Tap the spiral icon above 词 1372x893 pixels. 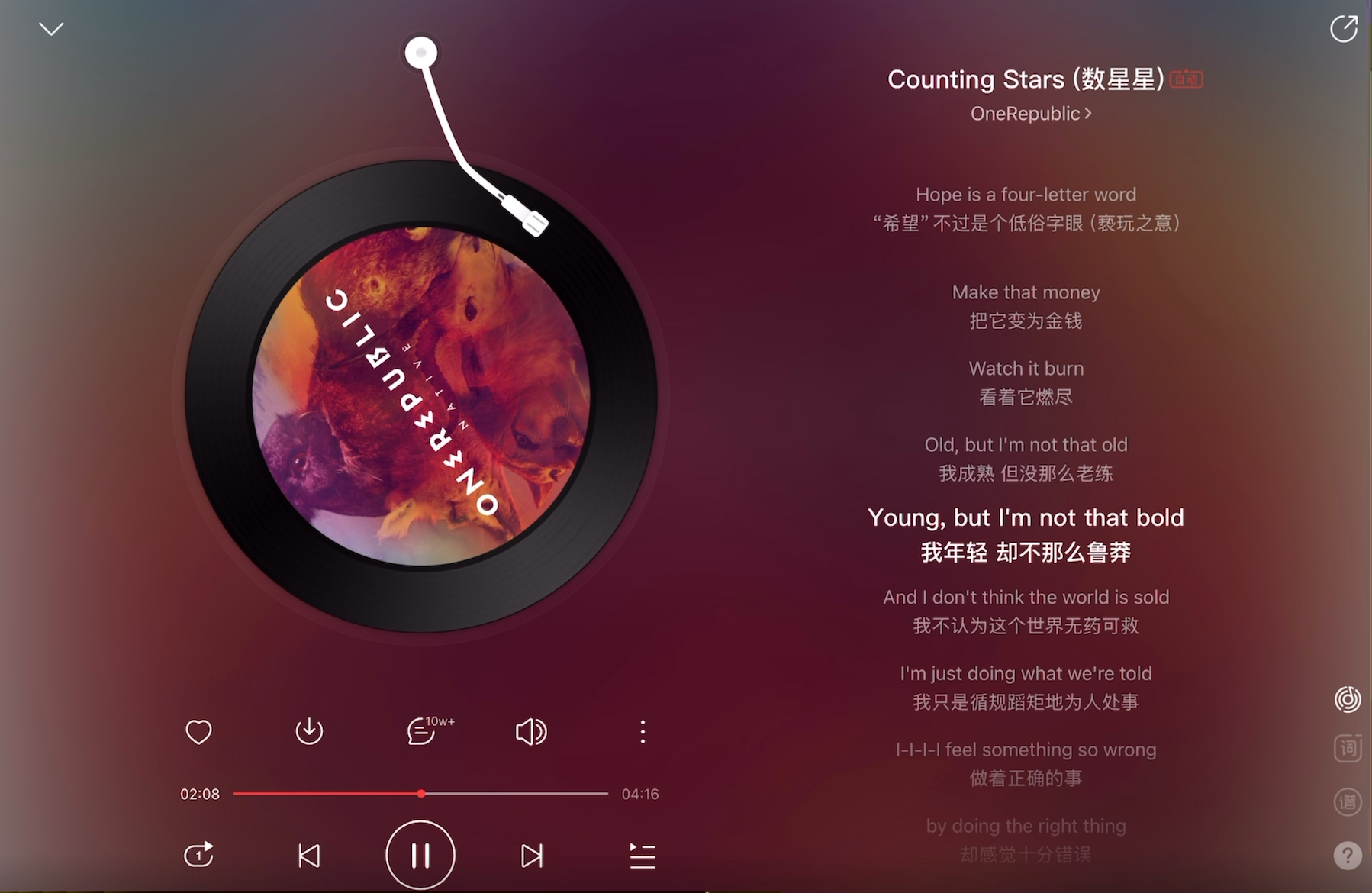click(x=1348, y=699)
